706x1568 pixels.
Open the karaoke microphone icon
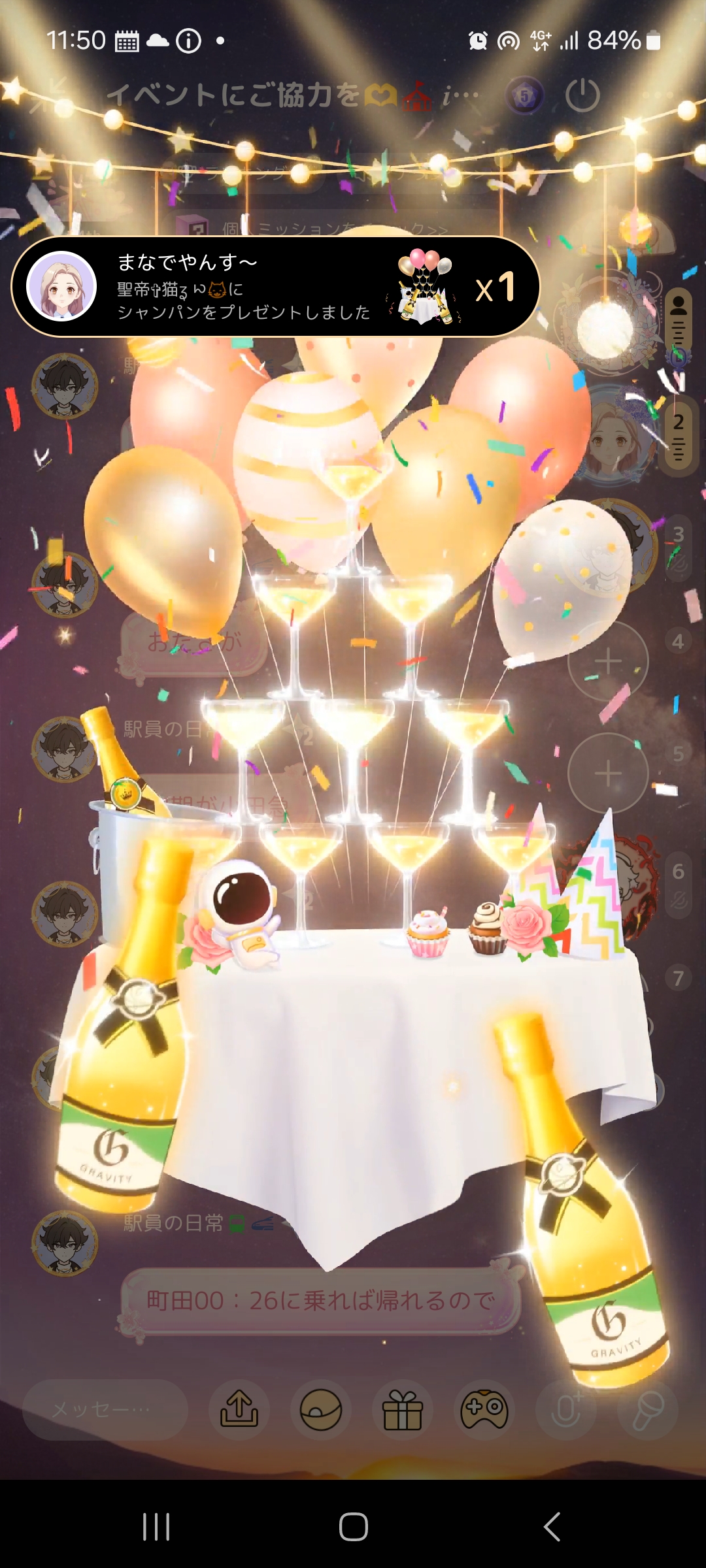pyautogui.click(x=648, y=1410)
